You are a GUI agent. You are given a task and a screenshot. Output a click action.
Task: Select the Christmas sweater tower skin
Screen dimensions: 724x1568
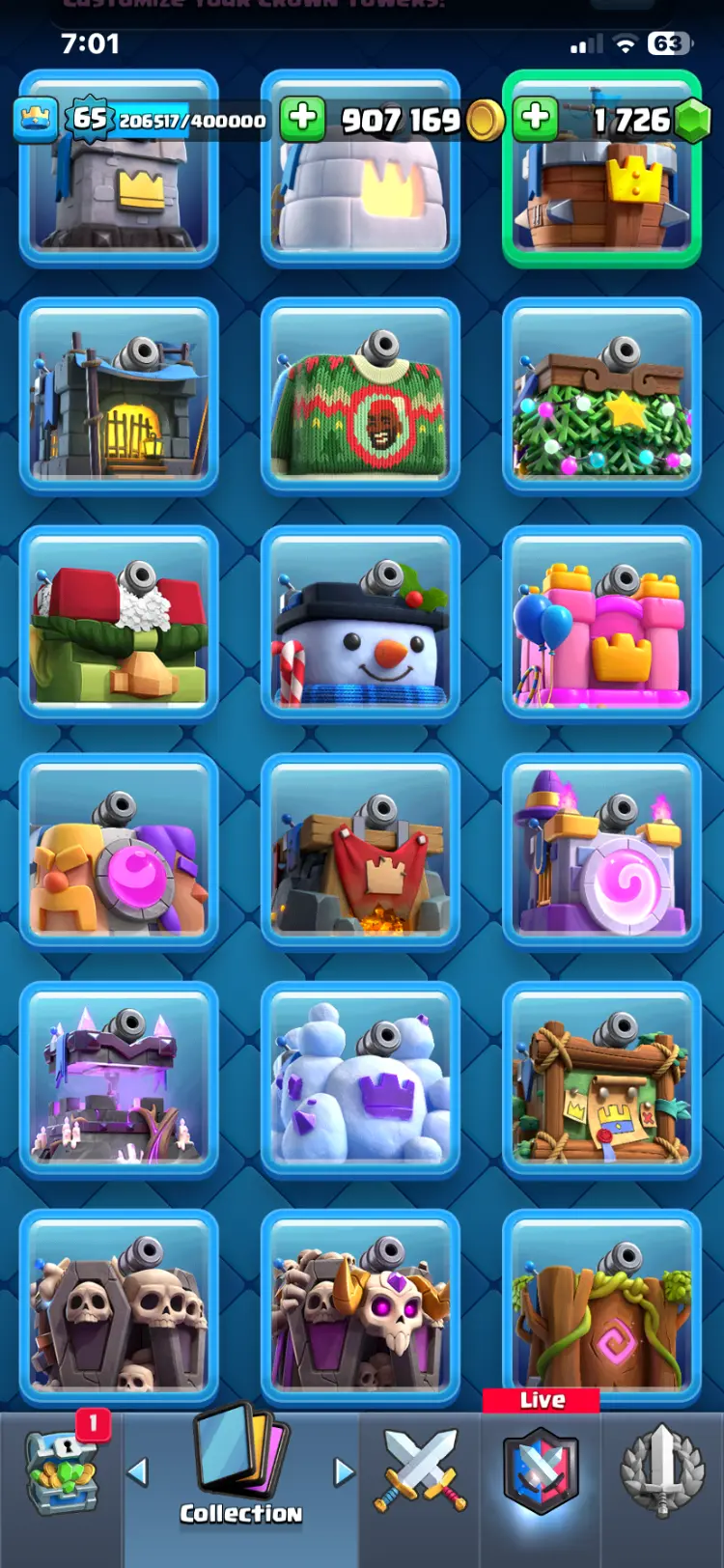[x=360, y=396]
